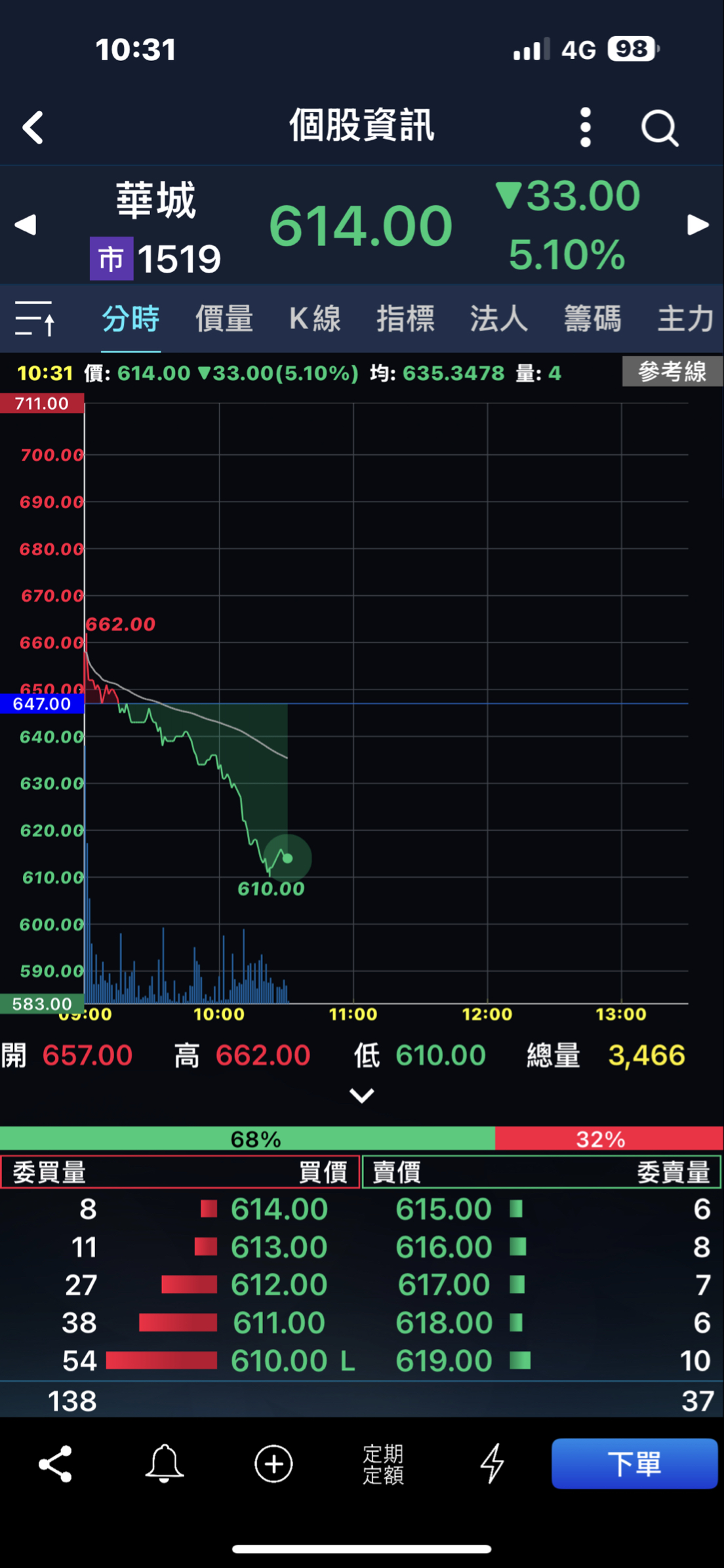Switch to the 籌碼 tab
The width and height of the screenshot is (724, 1568).
592,319
